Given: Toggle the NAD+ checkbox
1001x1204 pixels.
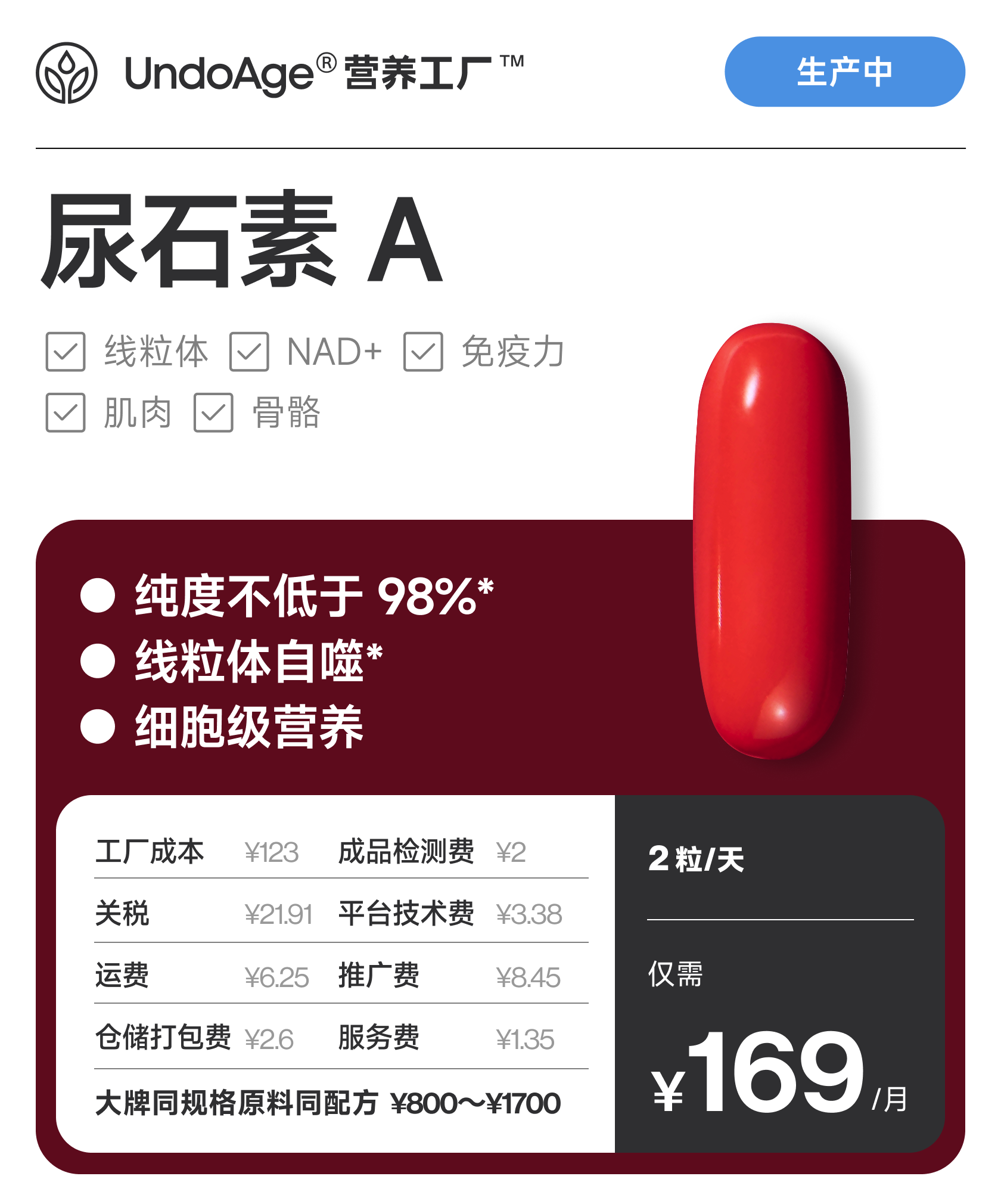Looking at the screenshot, I should pos(250,352).
